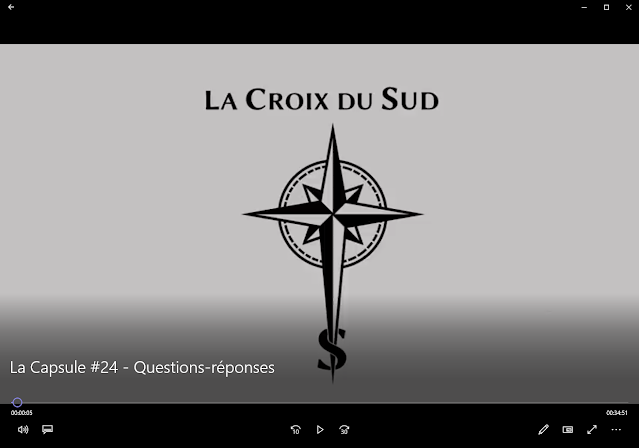Switch to mini view mode
639x448 pixels.
(568, 429)
